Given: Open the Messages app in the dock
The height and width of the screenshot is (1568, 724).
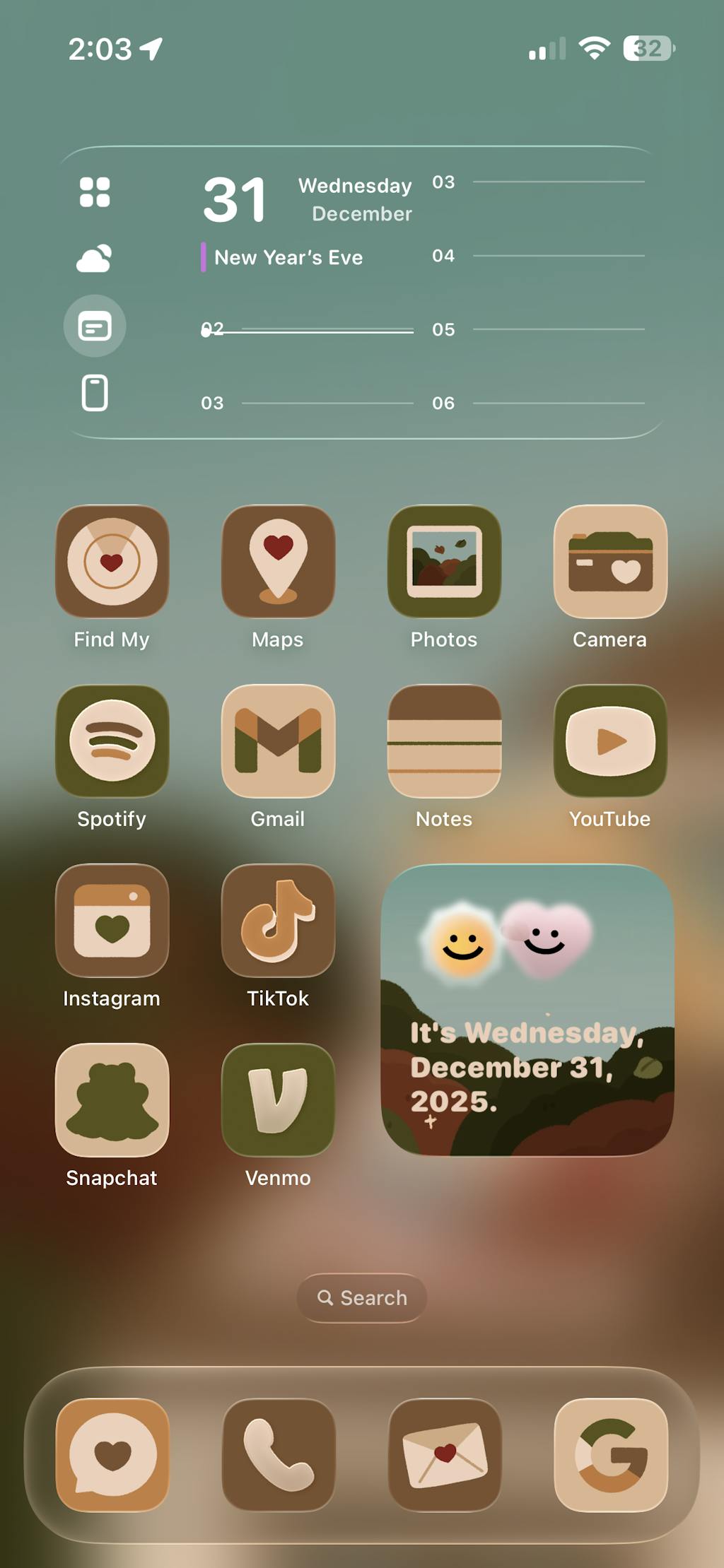Looking at the screenshot, I should tap(112, 1455).
